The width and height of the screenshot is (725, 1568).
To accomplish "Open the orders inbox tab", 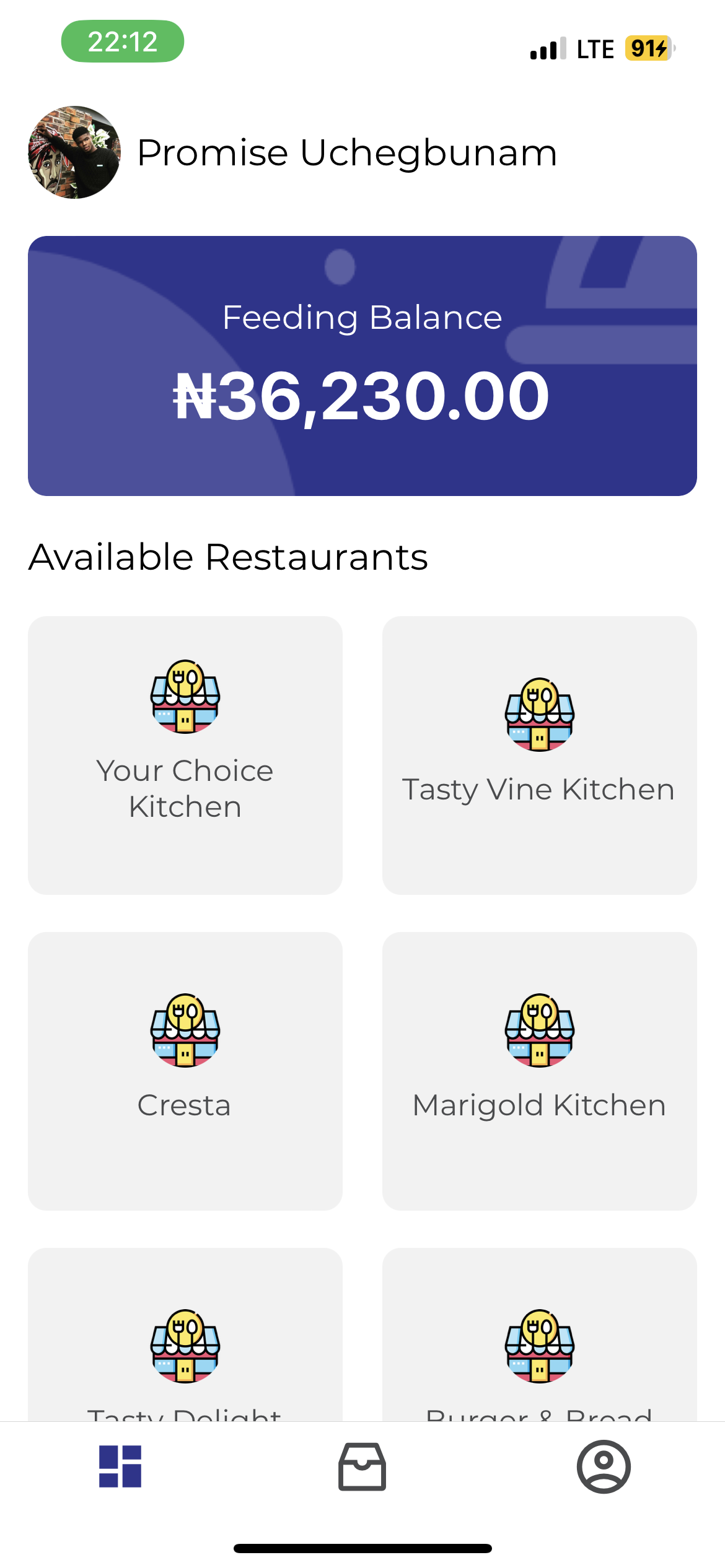I will point(362,1466).
